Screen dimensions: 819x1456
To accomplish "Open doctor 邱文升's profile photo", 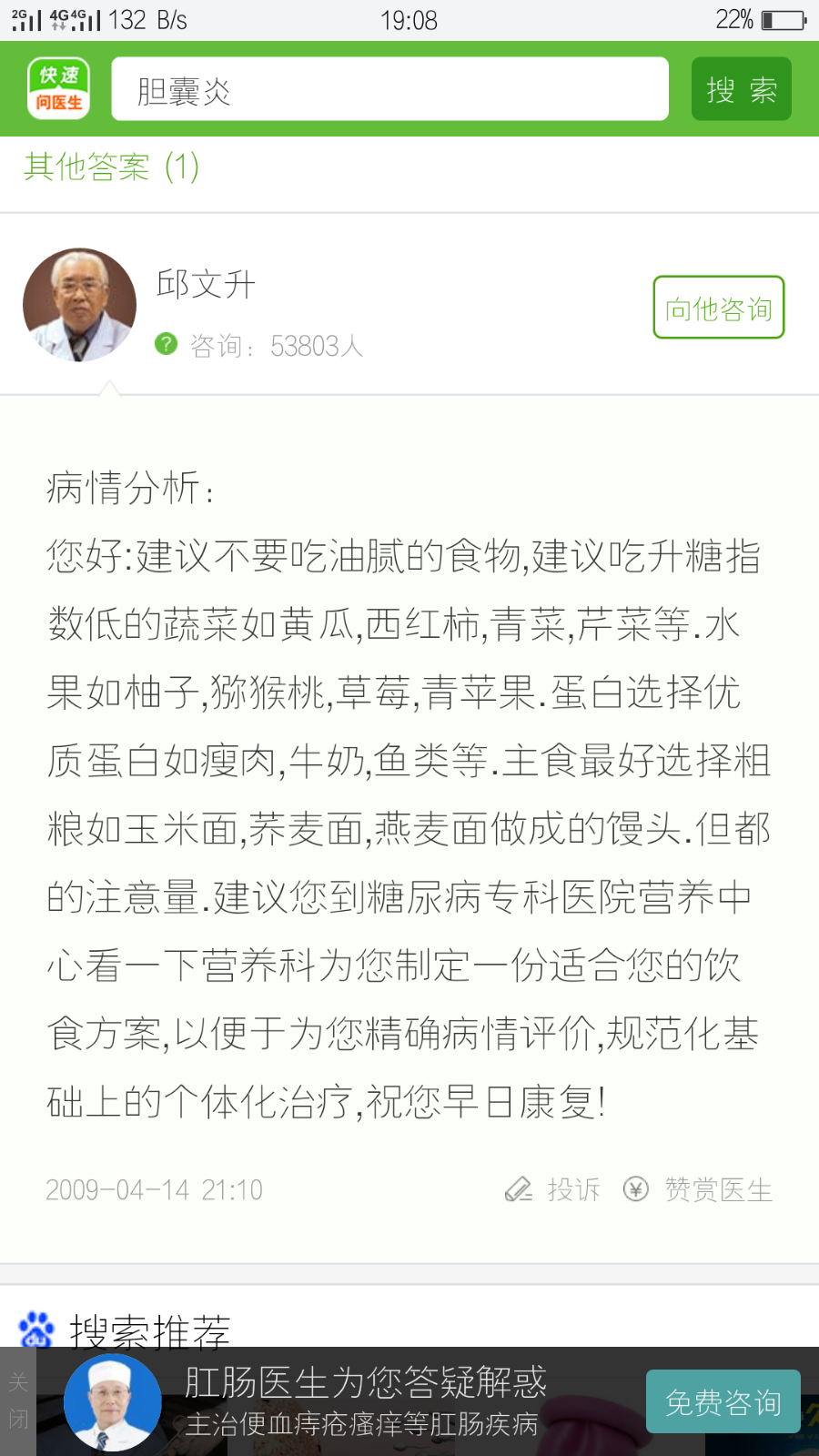I will tap(79, 305).
